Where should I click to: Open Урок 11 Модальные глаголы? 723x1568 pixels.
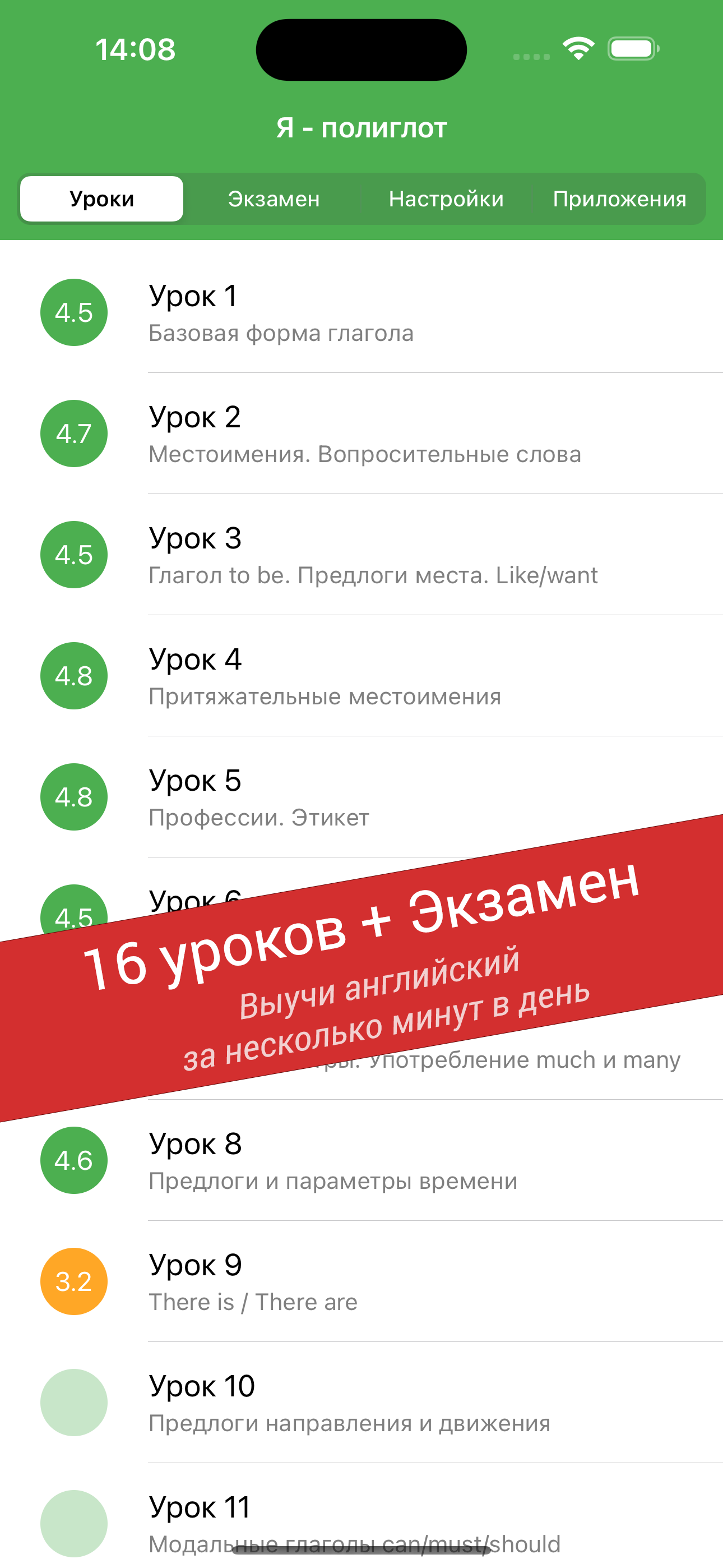point(304,1522)
